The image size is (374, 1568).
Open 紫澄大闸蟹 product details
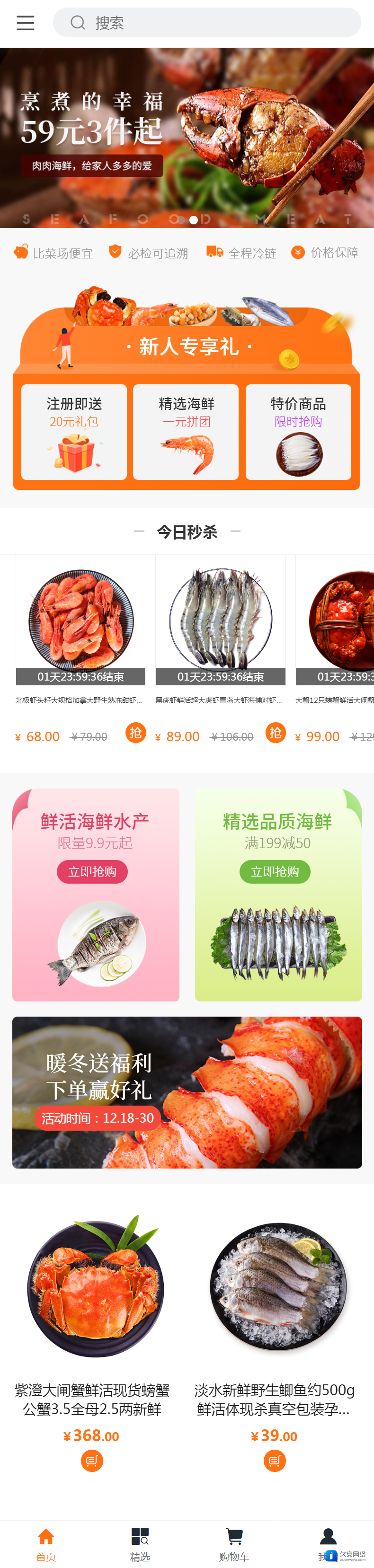92,1399
